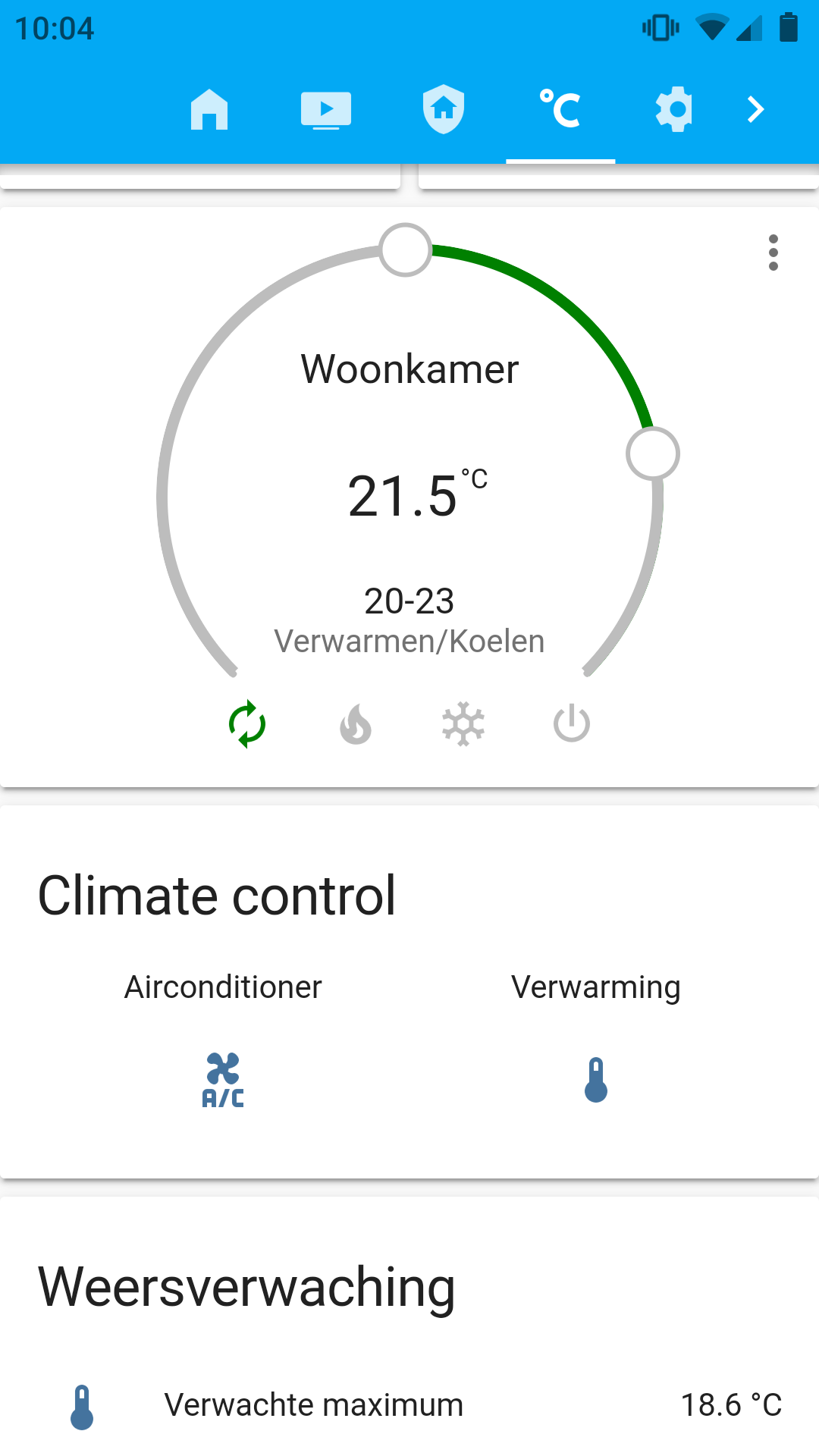This screenshot has height=1456, width=819.
Task: Toggle the Verwarming heater thermometer
Action: [598, 1078]
